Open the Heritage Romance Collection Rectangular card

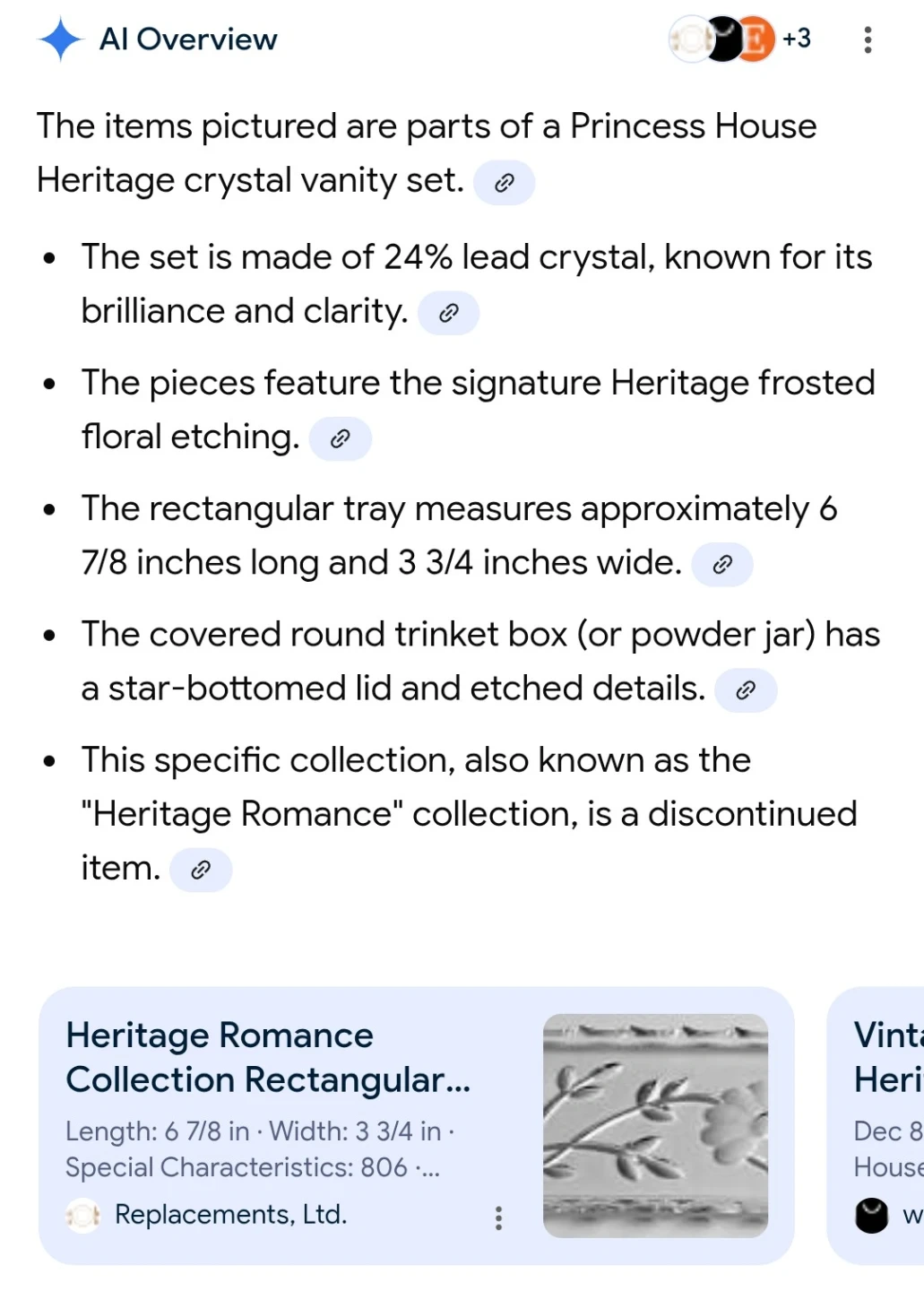pos(417,1125)
